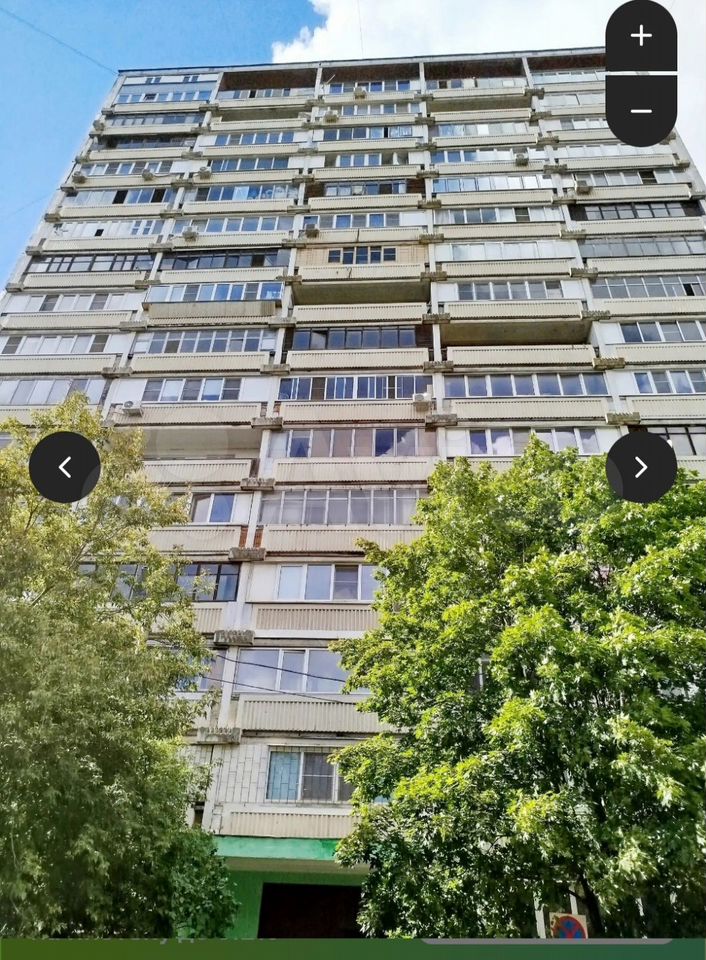
Task: Go to the previous photo
Action: pos(64,467)
